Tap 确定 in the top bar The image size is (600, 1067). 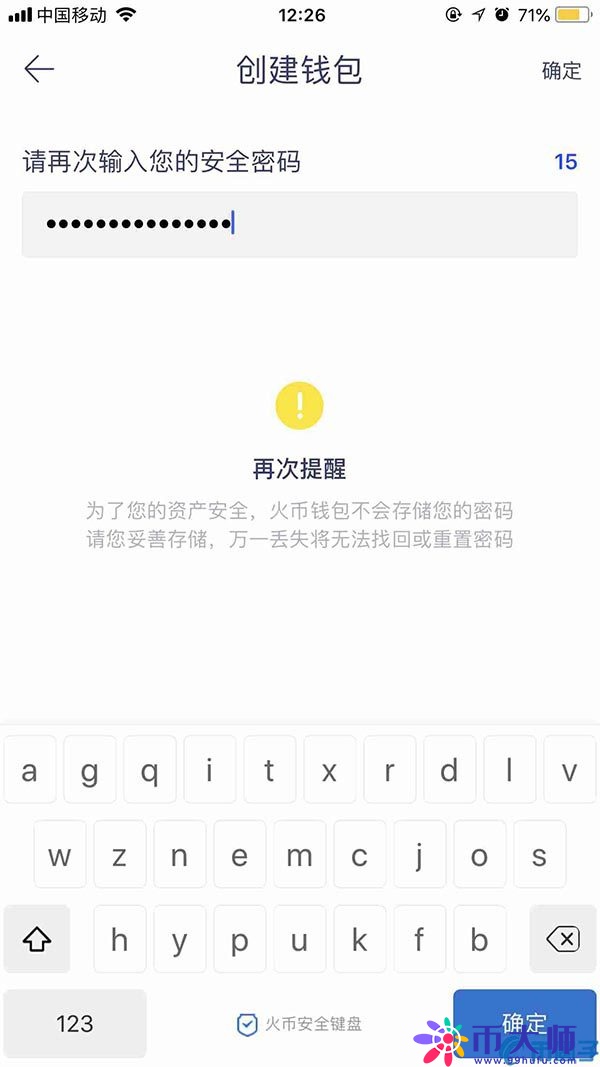pyautogui.click(x=561, y=70)
